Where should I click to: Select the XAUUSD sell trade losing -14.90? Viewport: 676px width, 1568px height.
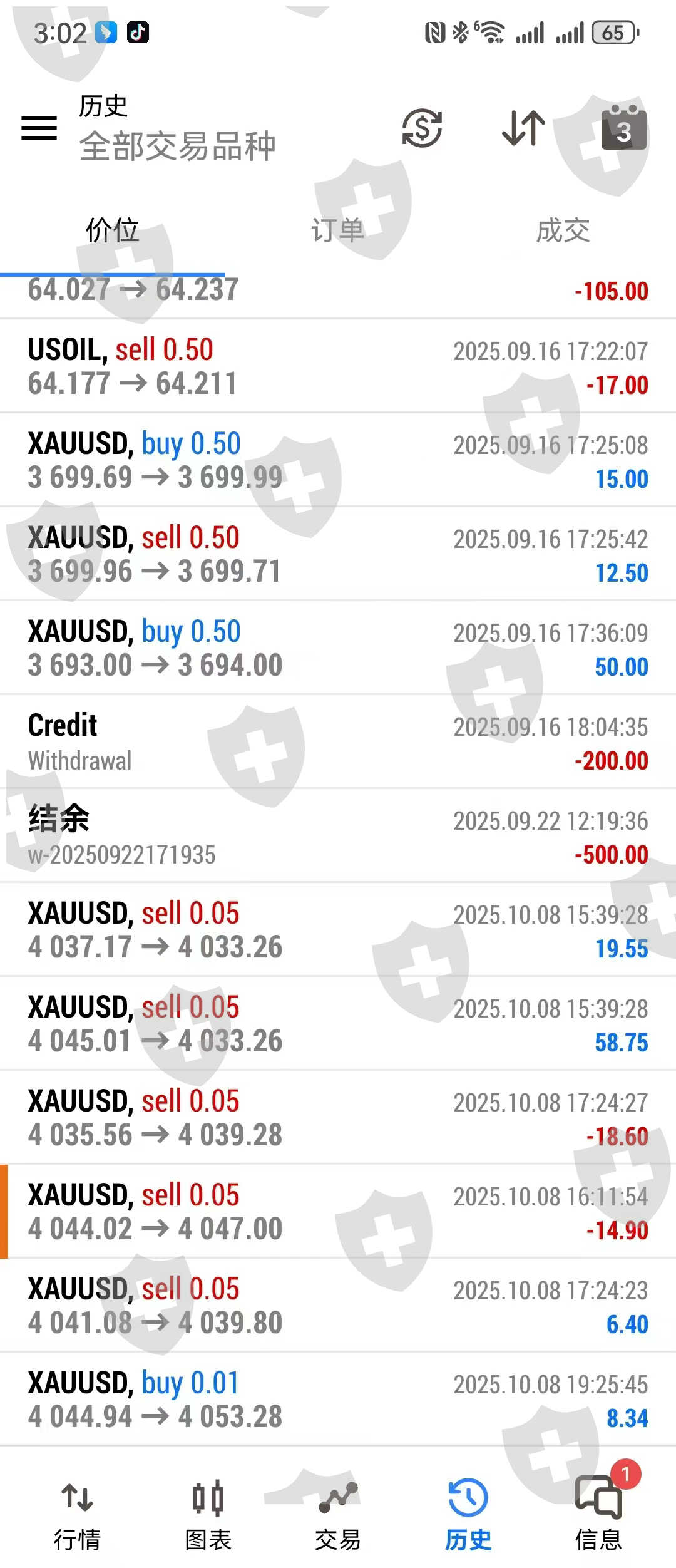(338, 1212)
